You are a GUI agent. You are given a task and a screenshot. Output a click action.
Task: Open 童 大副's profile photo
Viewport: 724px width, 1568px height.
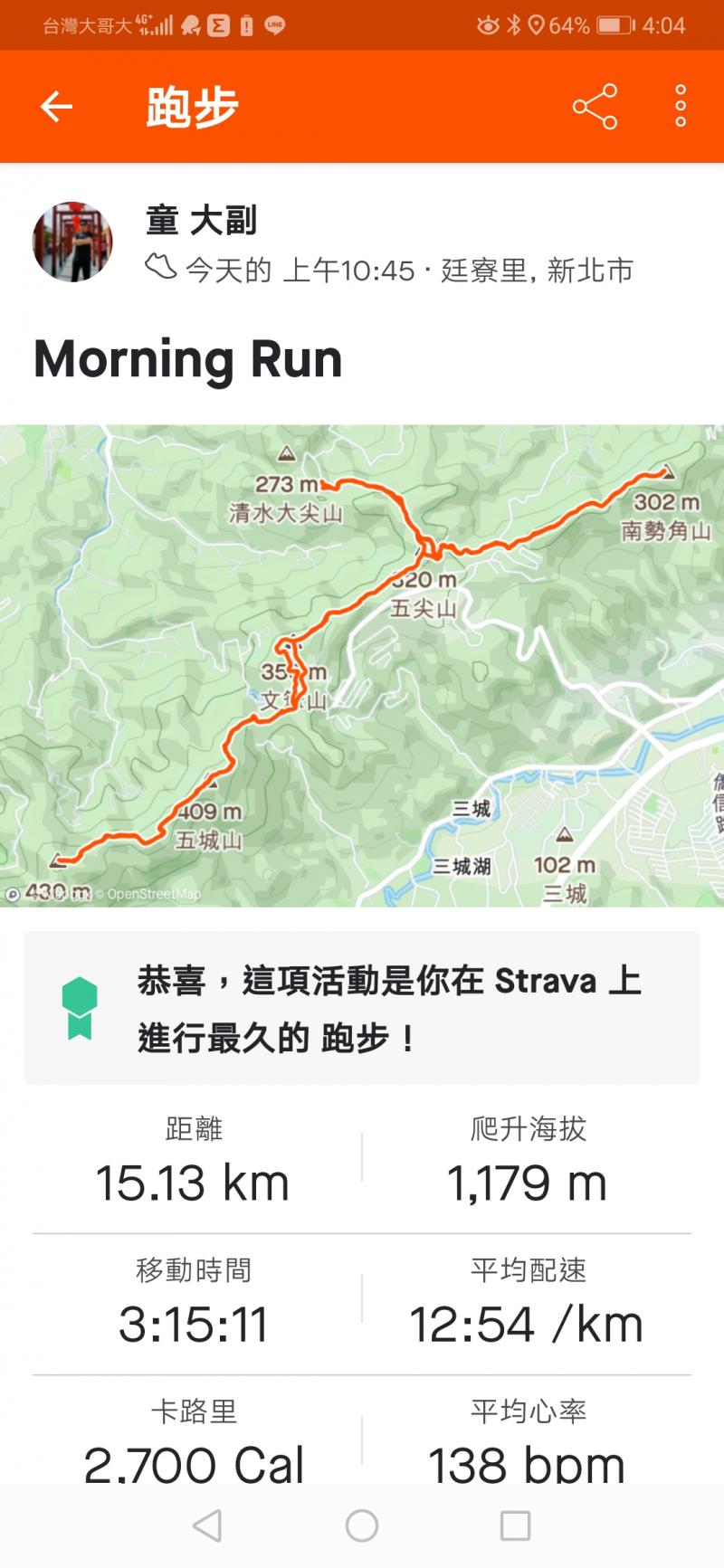[x=72, y=242]
